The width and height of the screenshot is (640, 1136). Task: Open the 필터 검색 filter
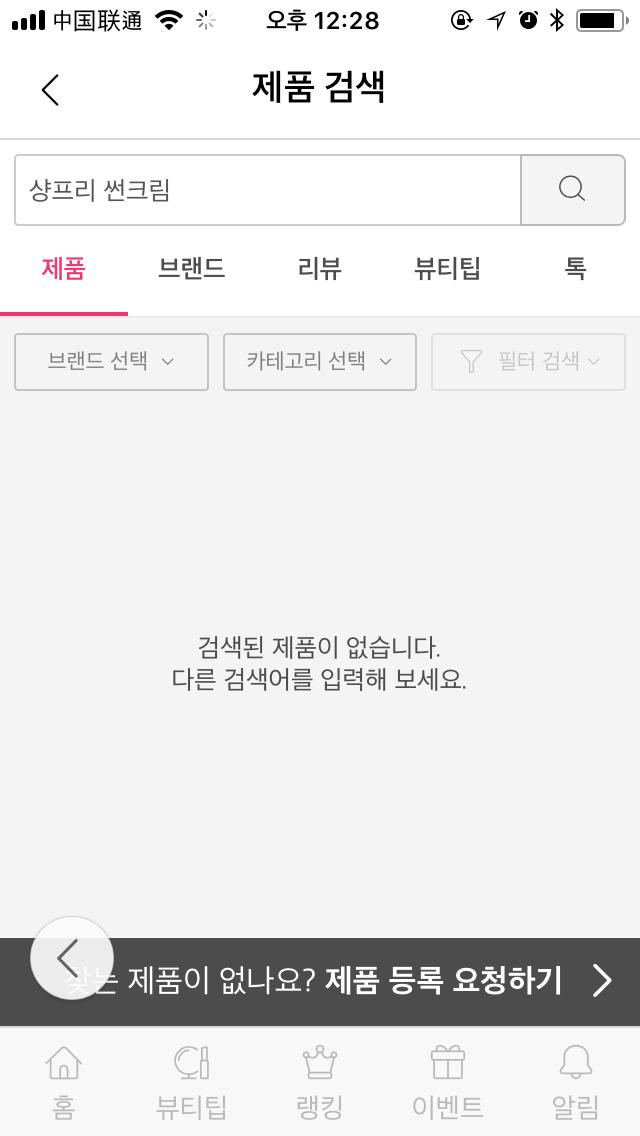[x=528, y=362]
